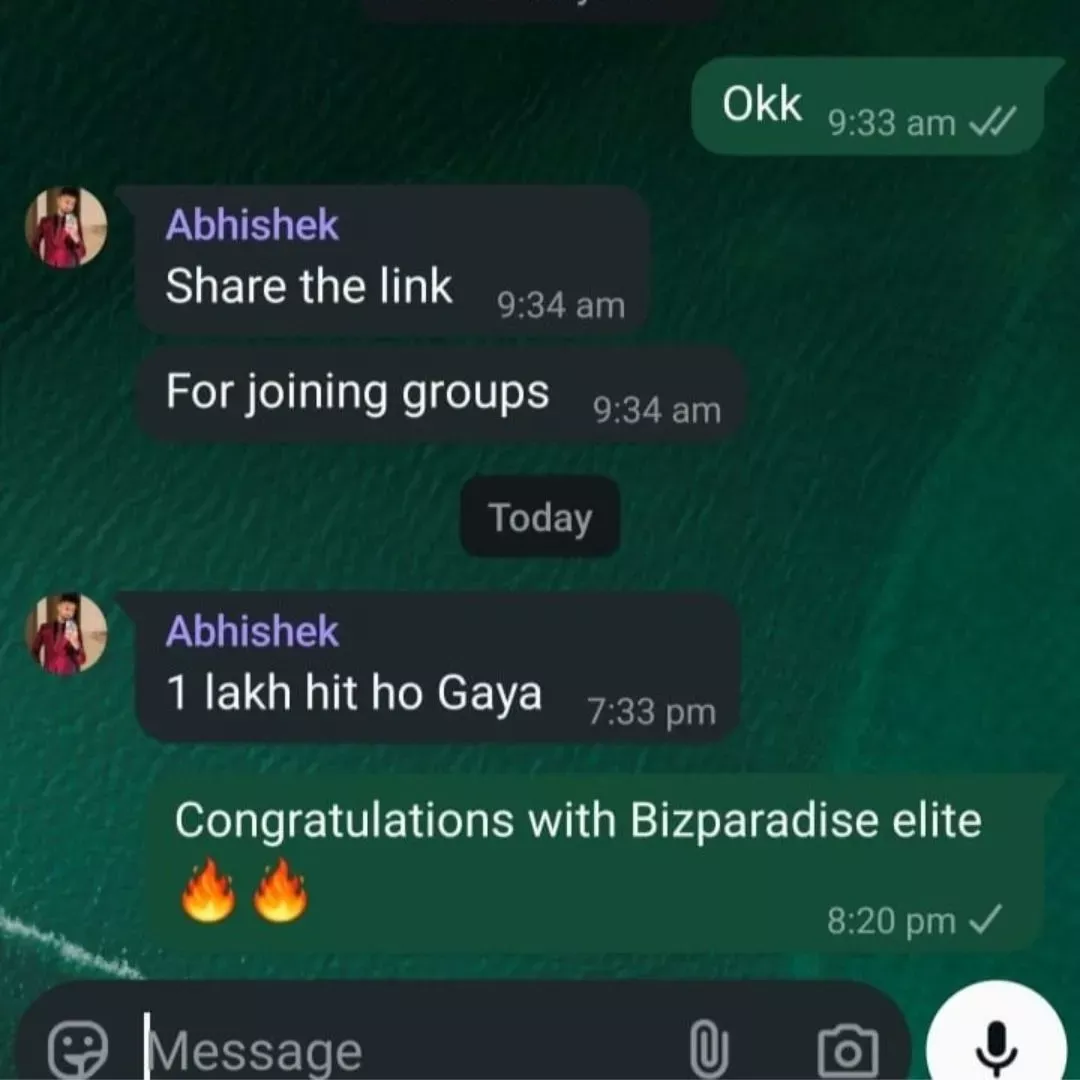Image resolution: width=1080 pixels, height=1080 pixels.
Task: Tap the sender name Abhishek above 'Share the link'
Action: 252,225
